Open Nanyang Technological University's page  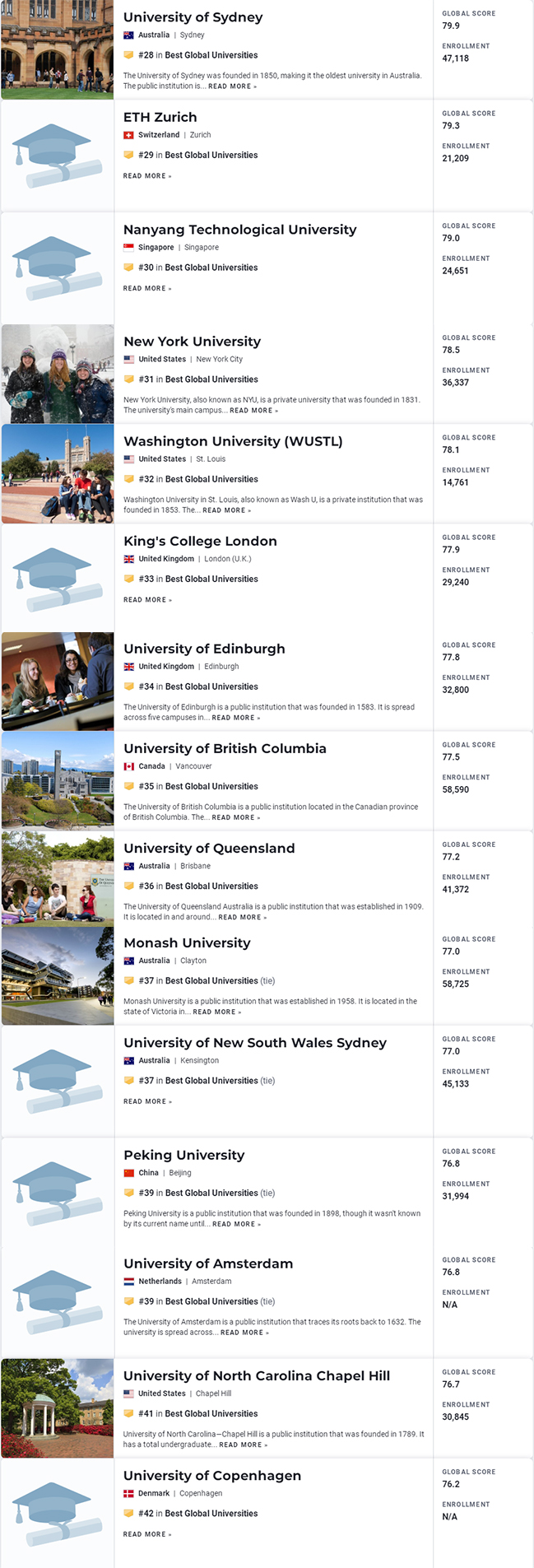pyautogui.click(x=239, y=230)
